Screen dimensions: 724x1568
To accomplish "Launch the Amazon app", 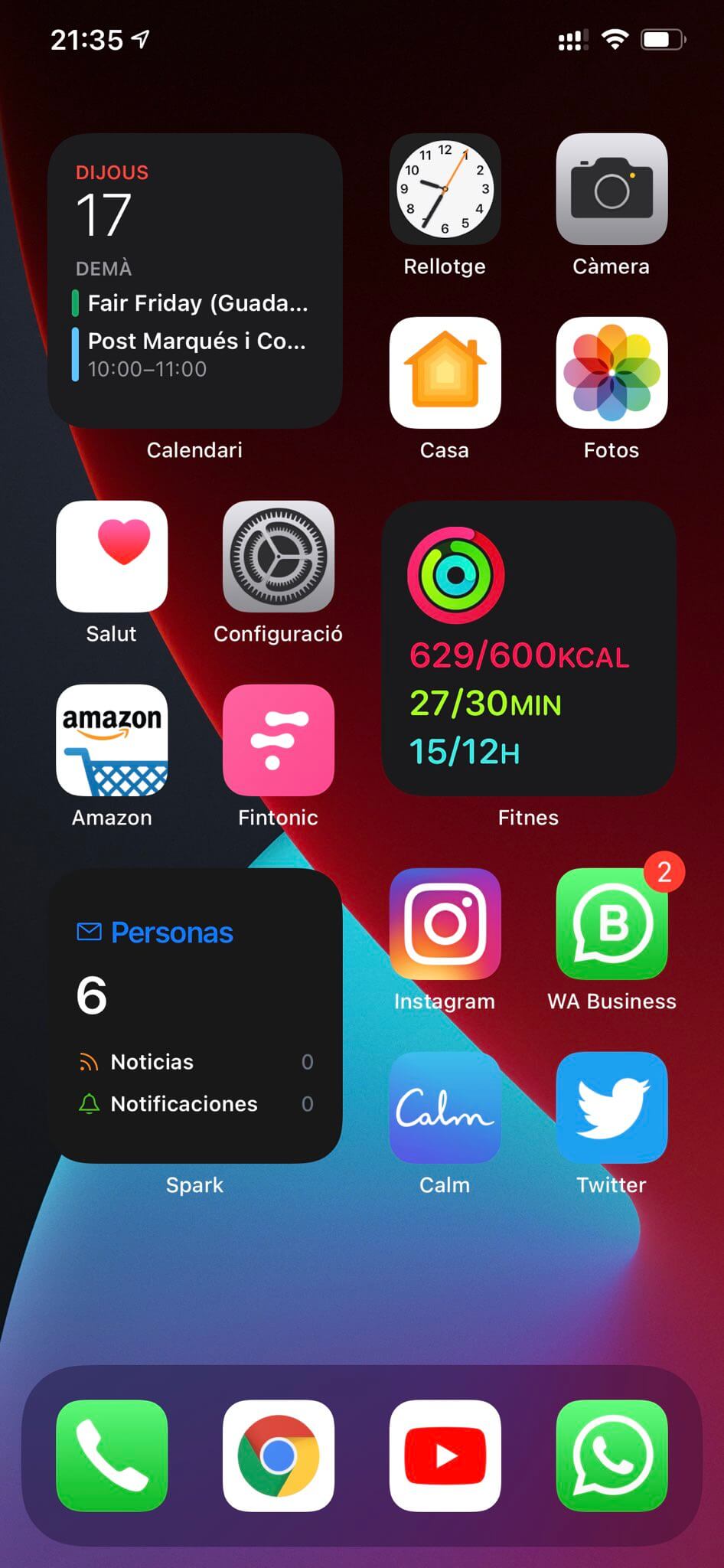I will (112, 740).
